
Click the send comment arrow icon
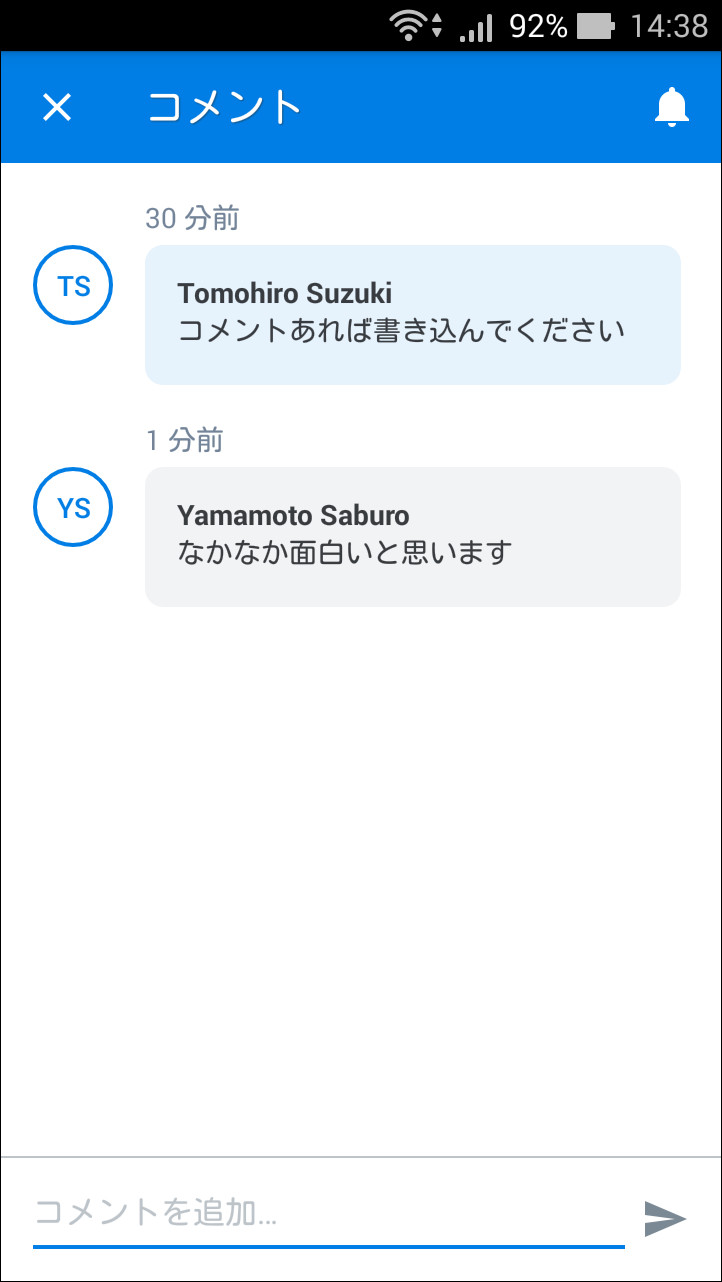click(x=665, y=1218)
